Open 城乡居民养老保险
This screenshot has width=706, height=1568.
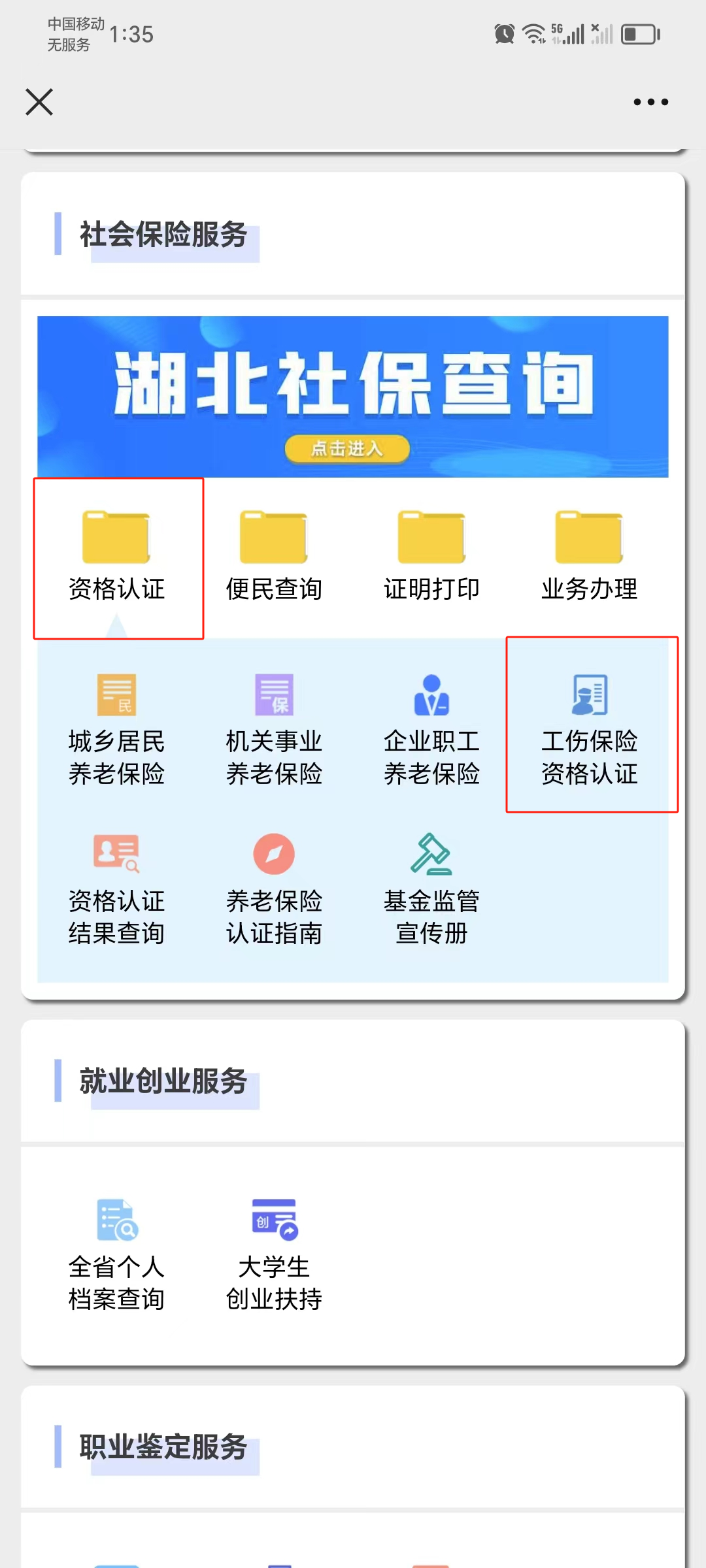click(x=117, y=728)
